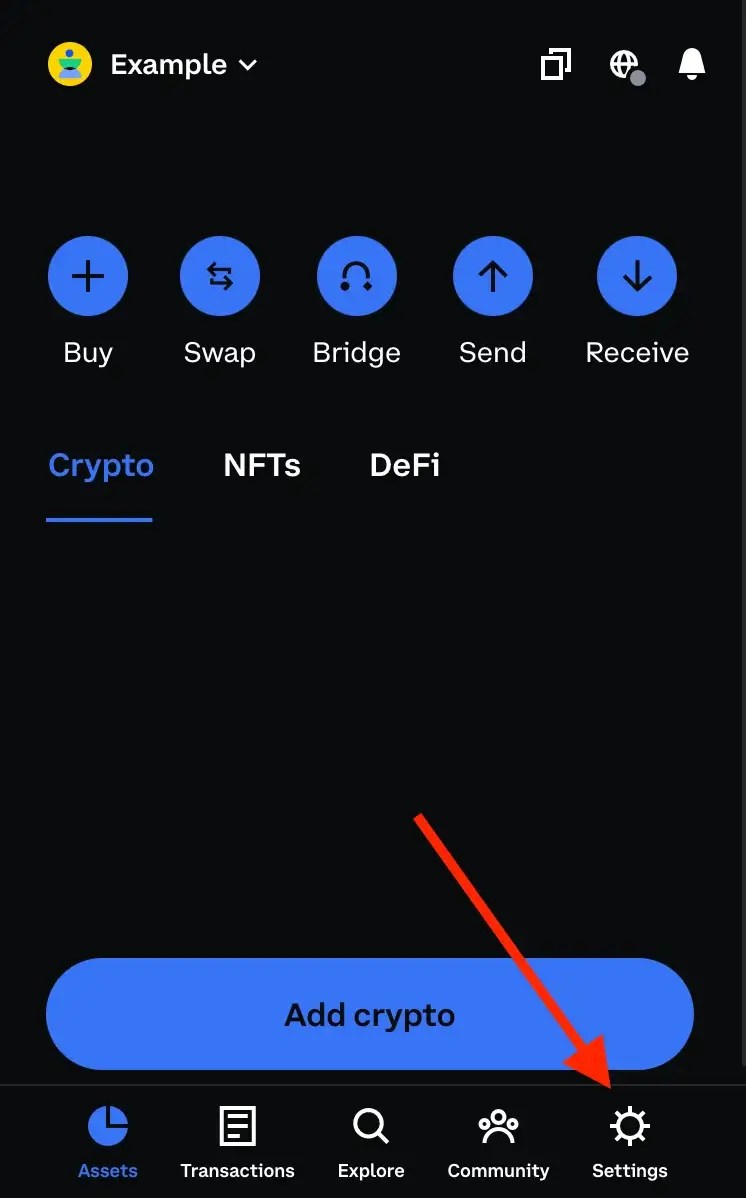Image resolution: width=746 pixels, height=1198 pixels.
Task: Open notifications via the bell icon
Action: (x=691, y=64)
